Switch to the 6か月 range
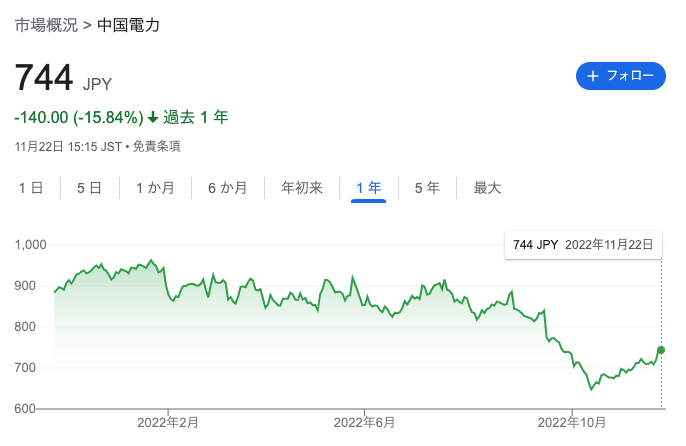 point(227,187)
